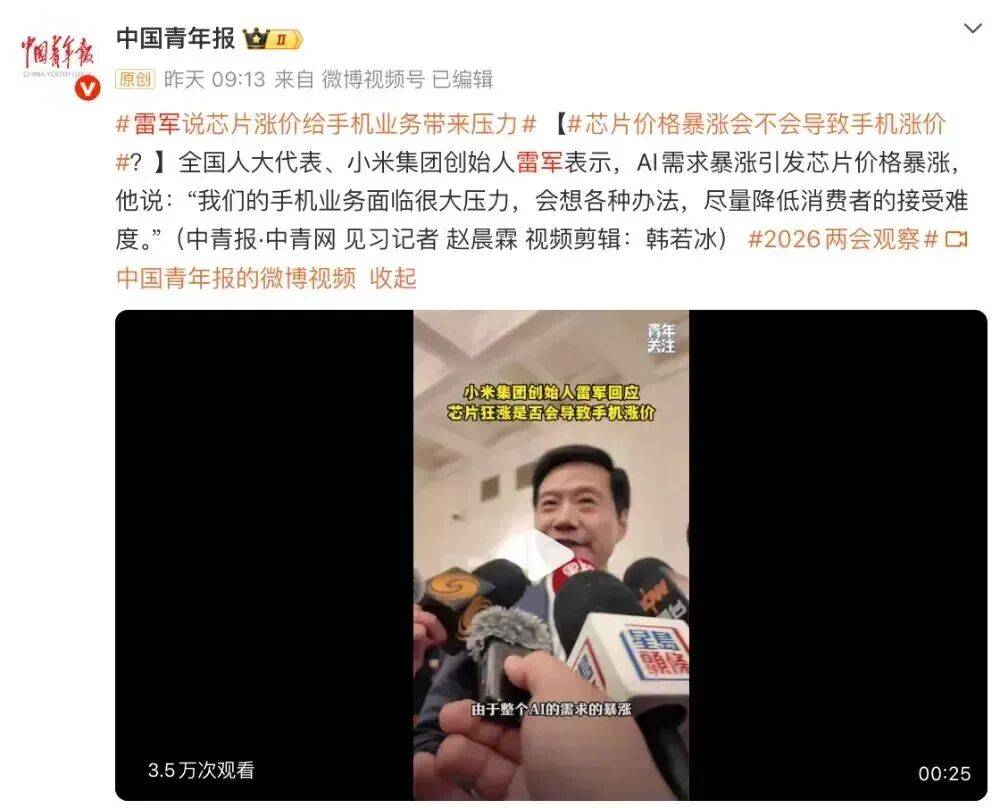Viewport: 1000px width, 808px height.
Task: Expand the post options chevron
Action: pos(972,29)
